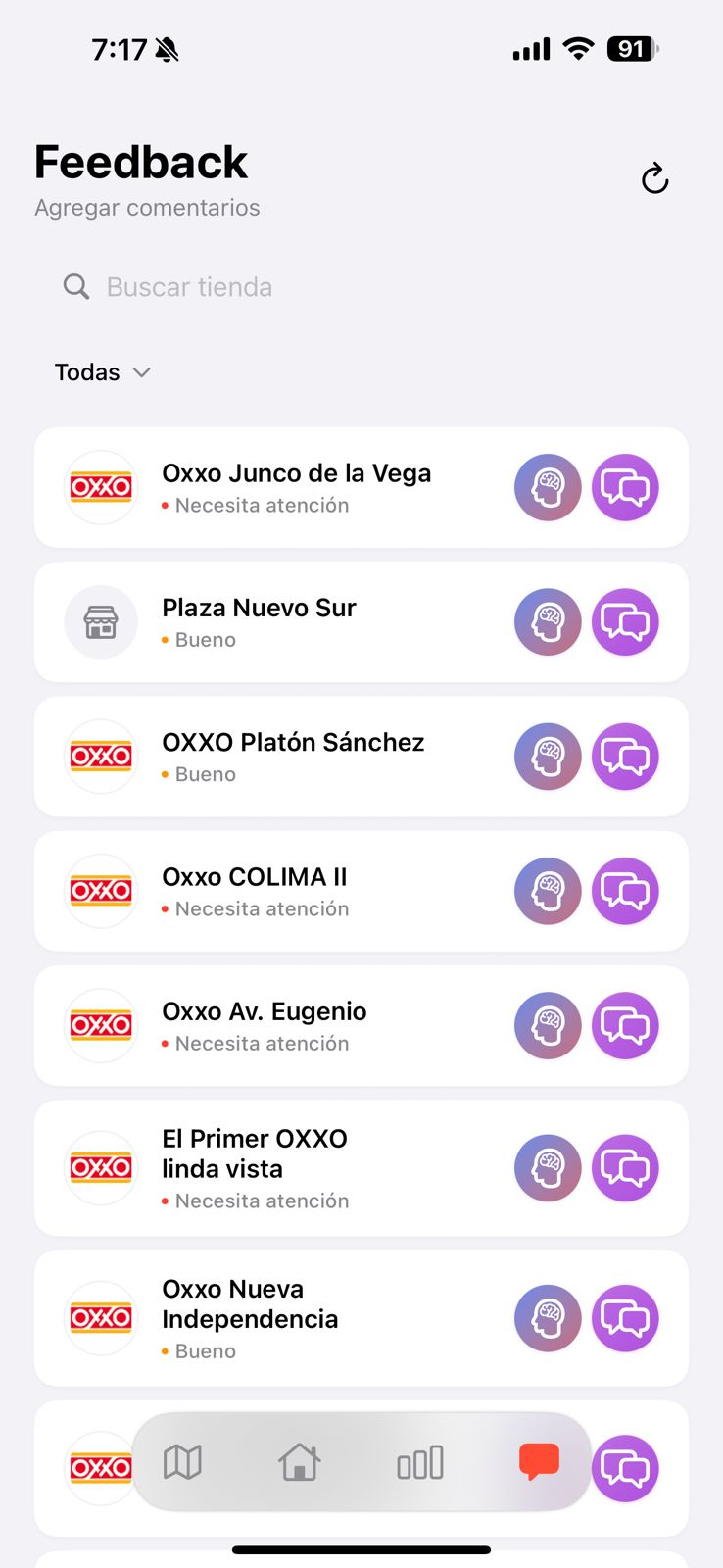
Task: Open AI insights for El Primer OXXO linda vista
Action: click(548, 1167)
